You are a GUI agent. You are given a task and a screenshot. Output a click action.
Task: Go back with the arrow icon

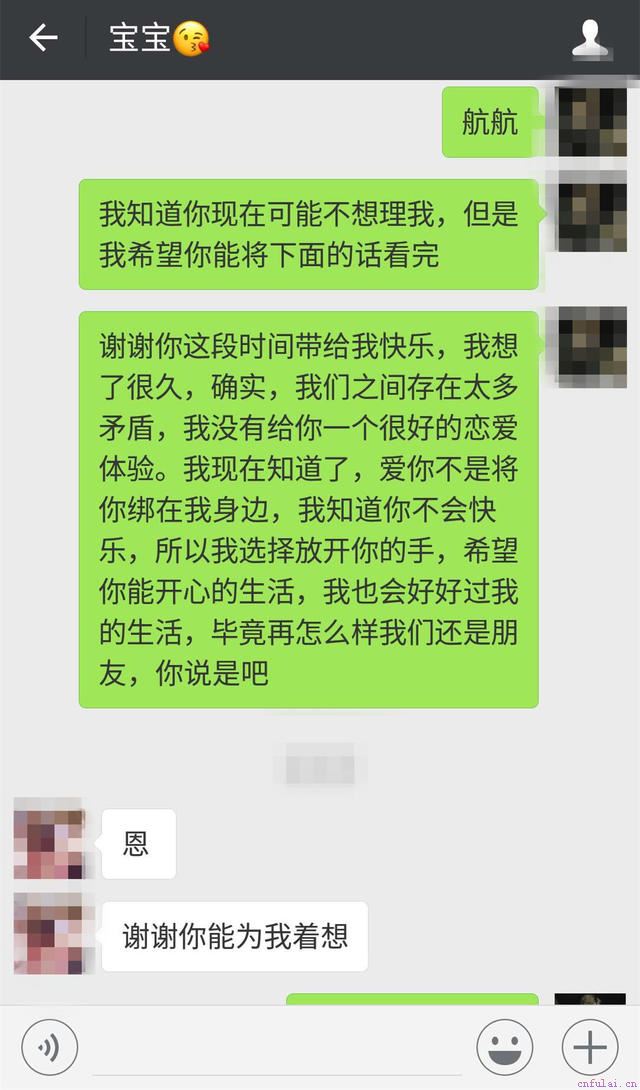tap(43, 38)
